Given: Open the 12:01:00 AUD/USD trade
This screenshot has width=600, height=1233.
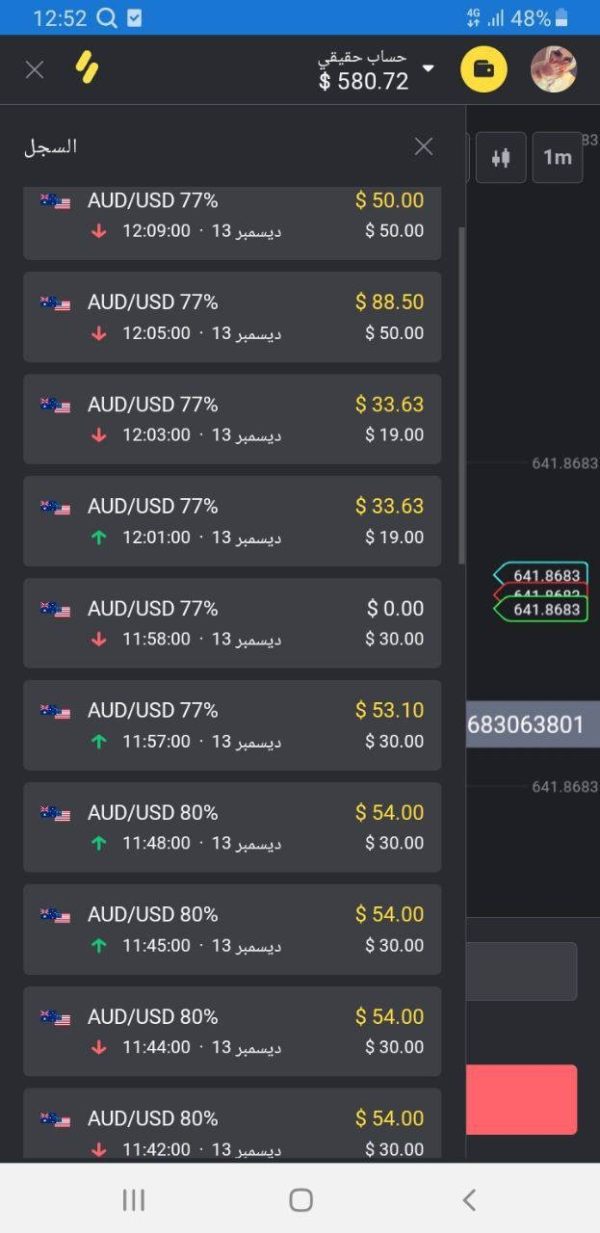Looking at the screenshot, I should pos(232,521).
